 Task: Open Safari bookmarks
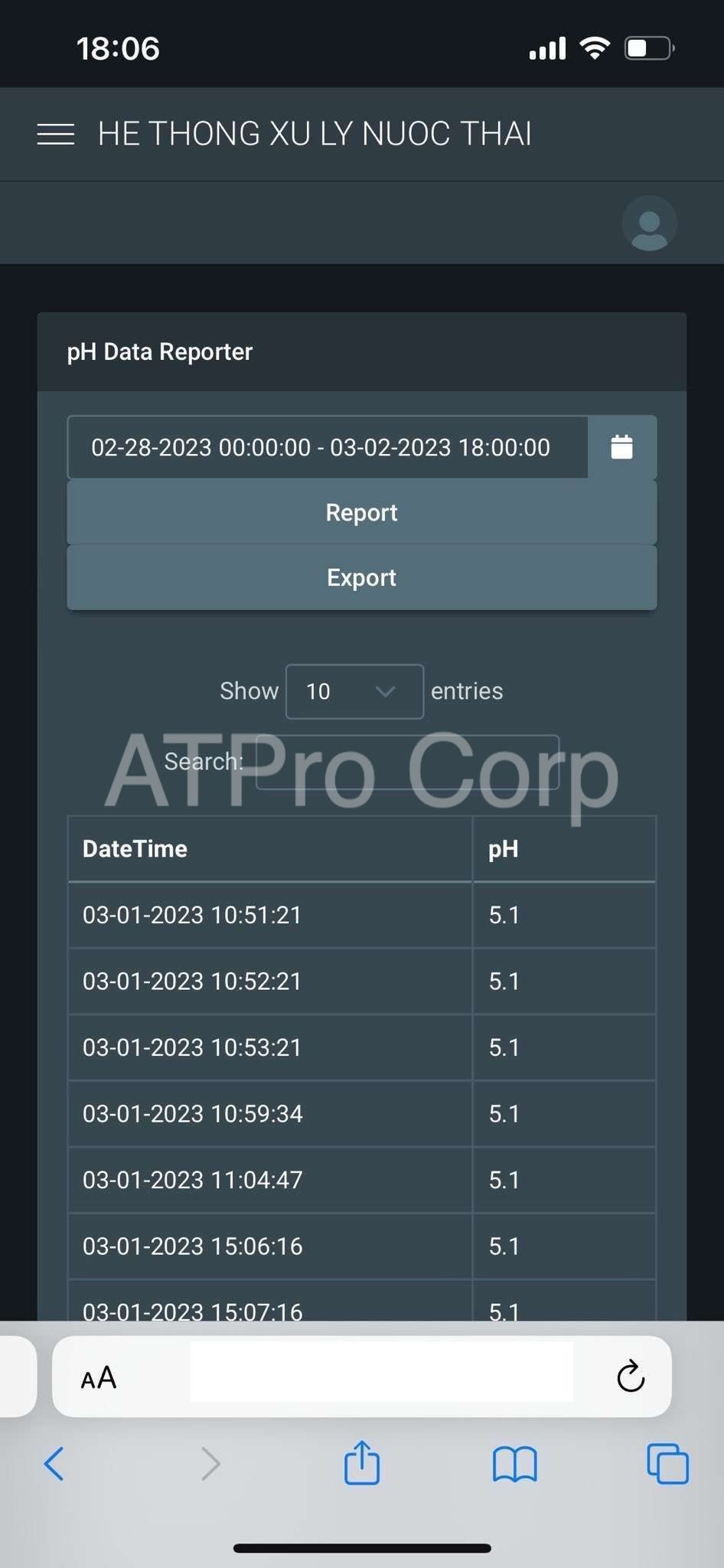514,1464
